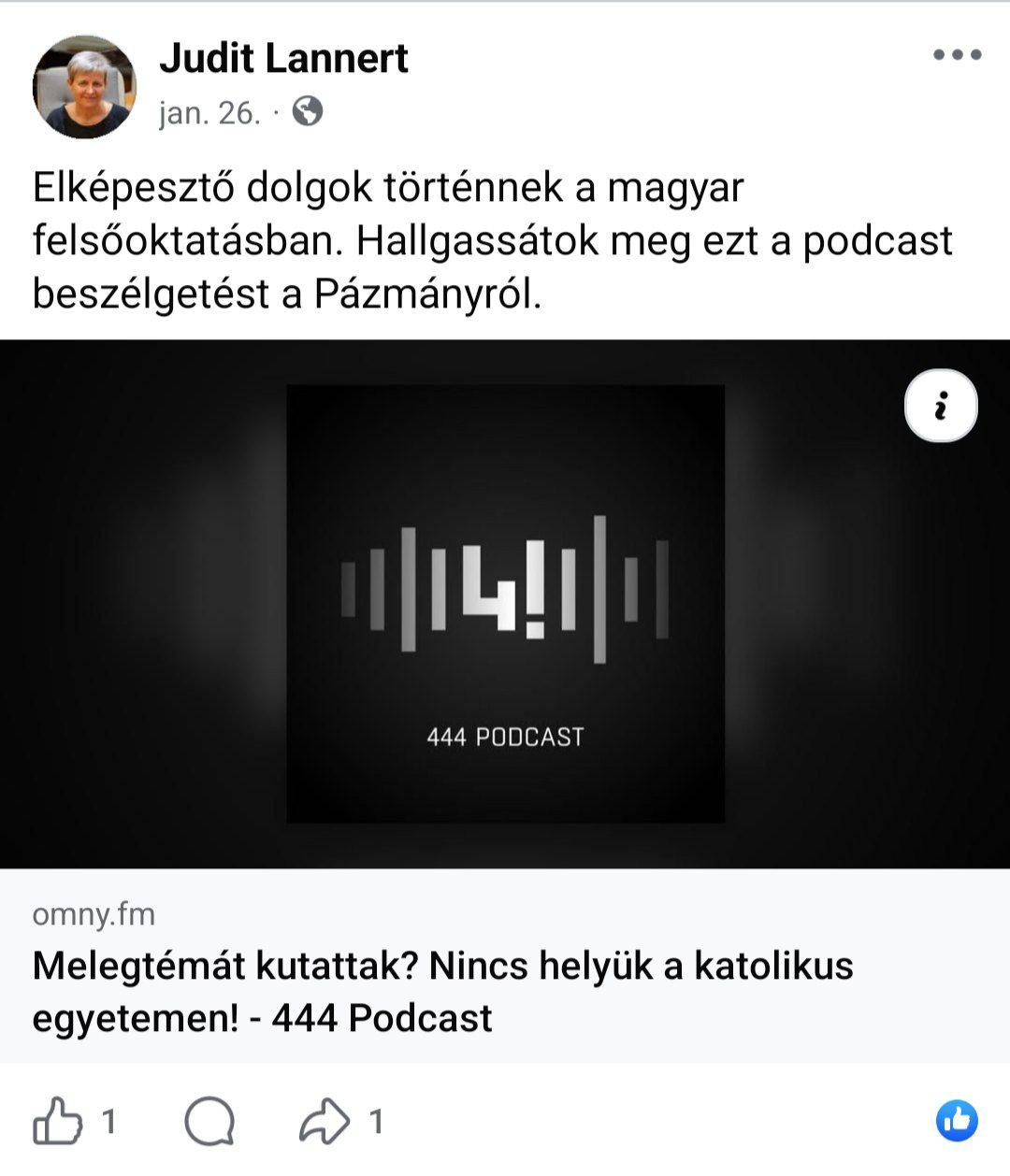This screenshot has width=1010, height=1176.
Task: Share the podcast post
Action: (324, 1121)
